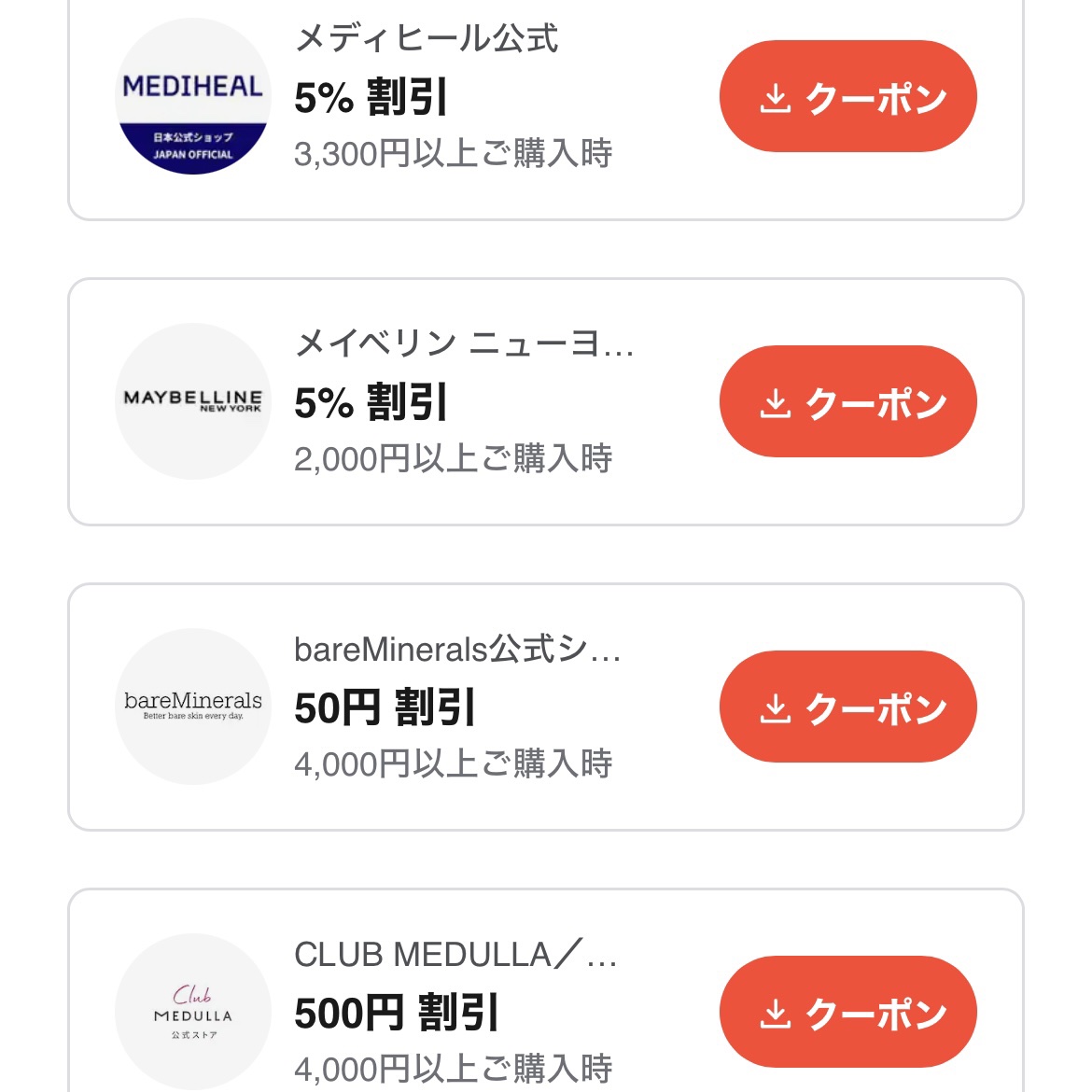Claim the bareMinerals 50円 coupon
The height and width of the screenshot is (1092, 1092).
point(847,707)
